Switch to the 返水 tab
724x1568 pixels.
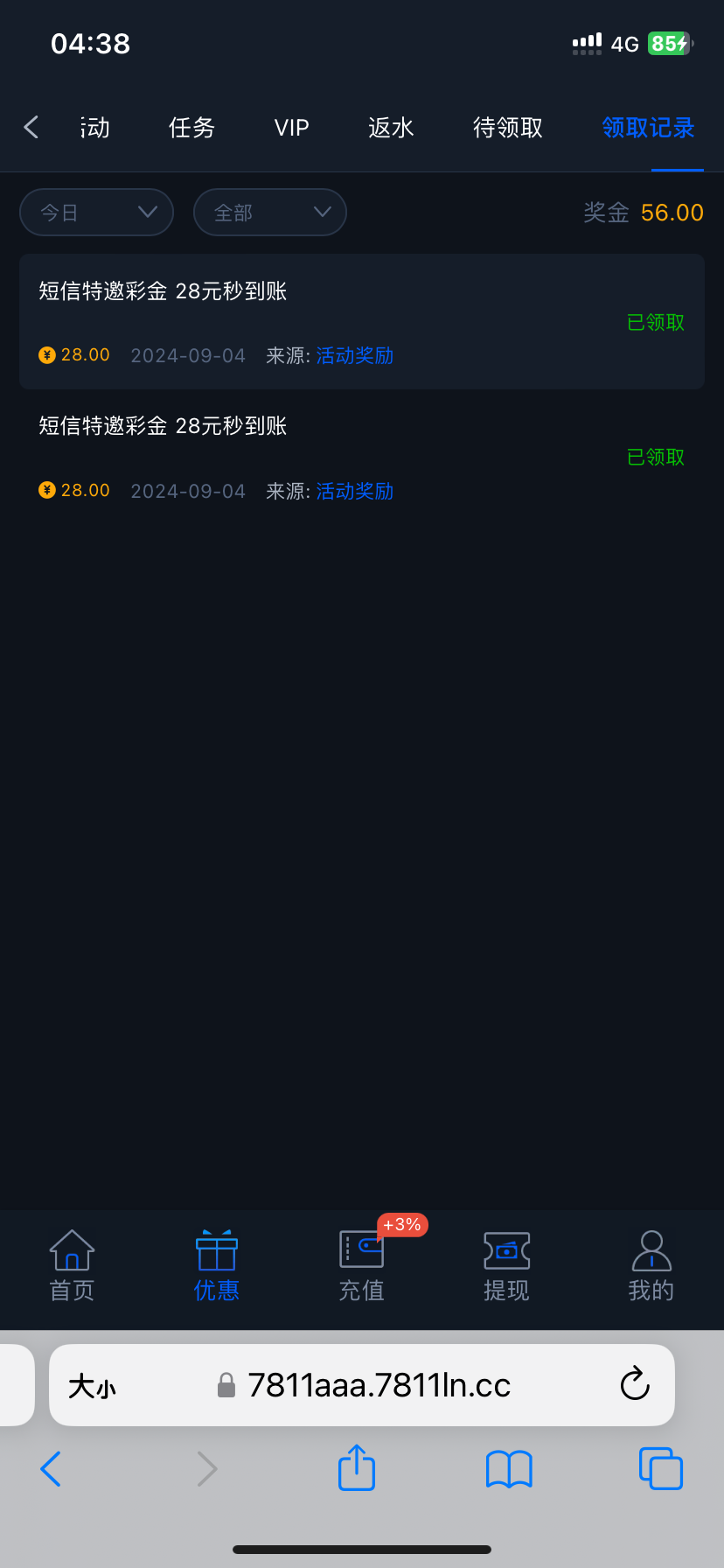(x=391, y=128)
